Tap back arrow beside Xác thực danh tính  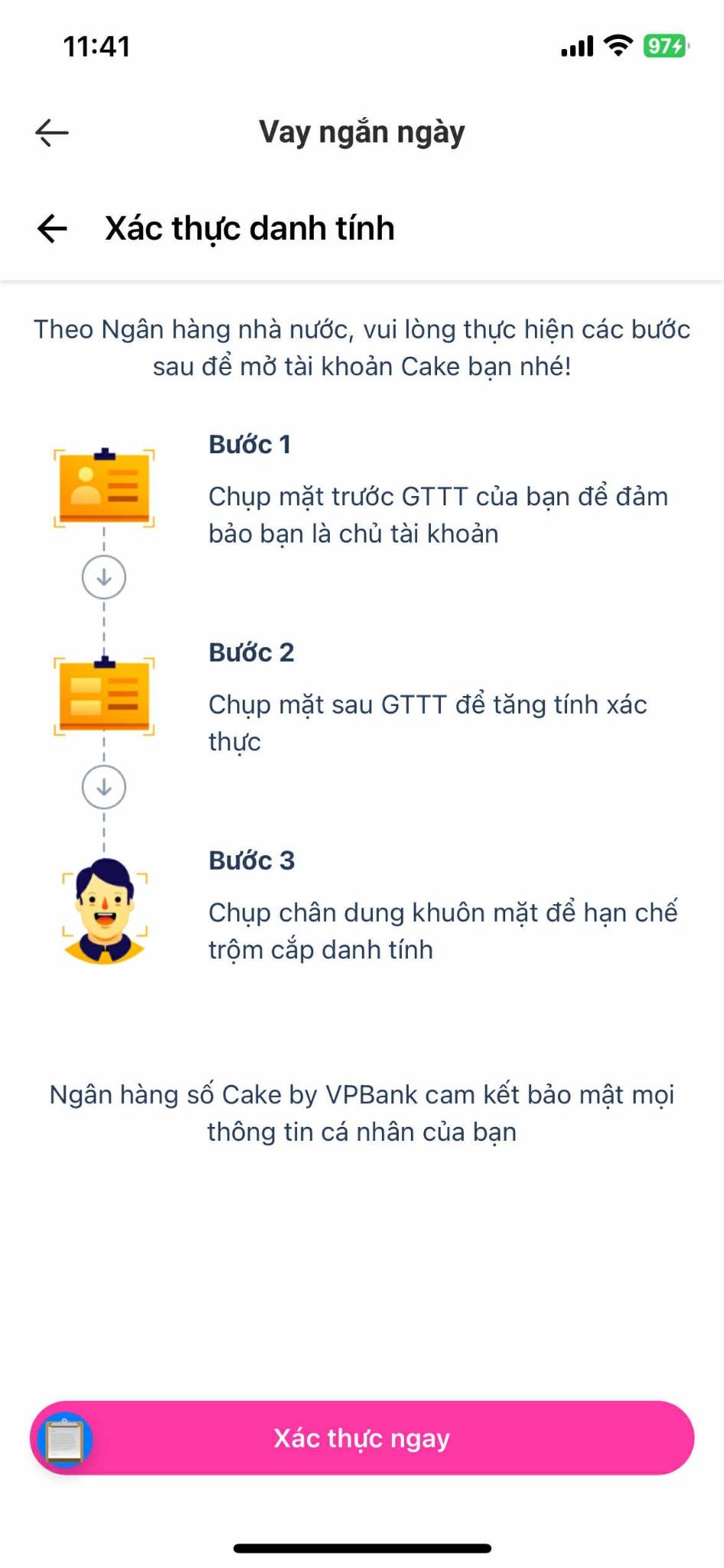52,228
